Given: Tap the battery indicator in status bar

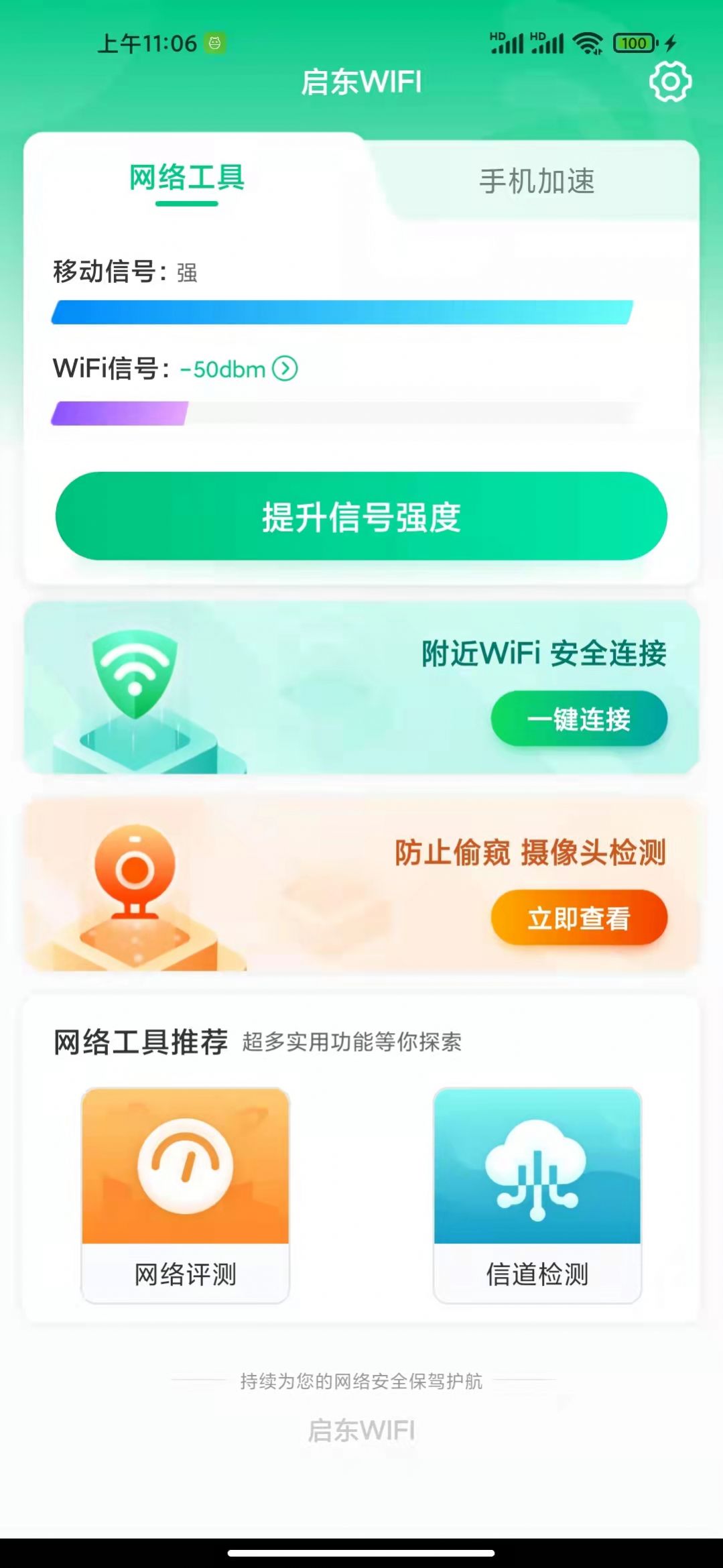Looking at the screenshot, I should tap(633, 42).
